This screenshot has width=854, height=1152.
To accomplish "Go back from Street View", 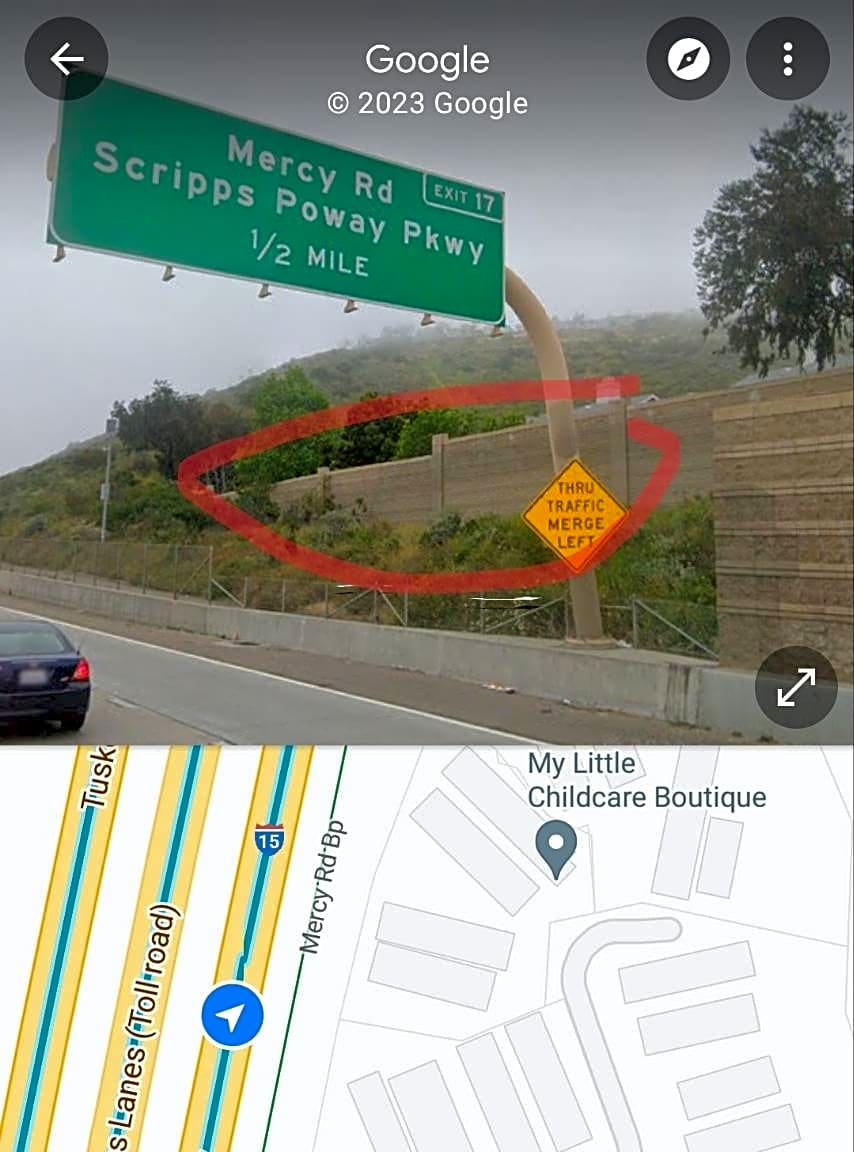I will (x=66, y=59).
